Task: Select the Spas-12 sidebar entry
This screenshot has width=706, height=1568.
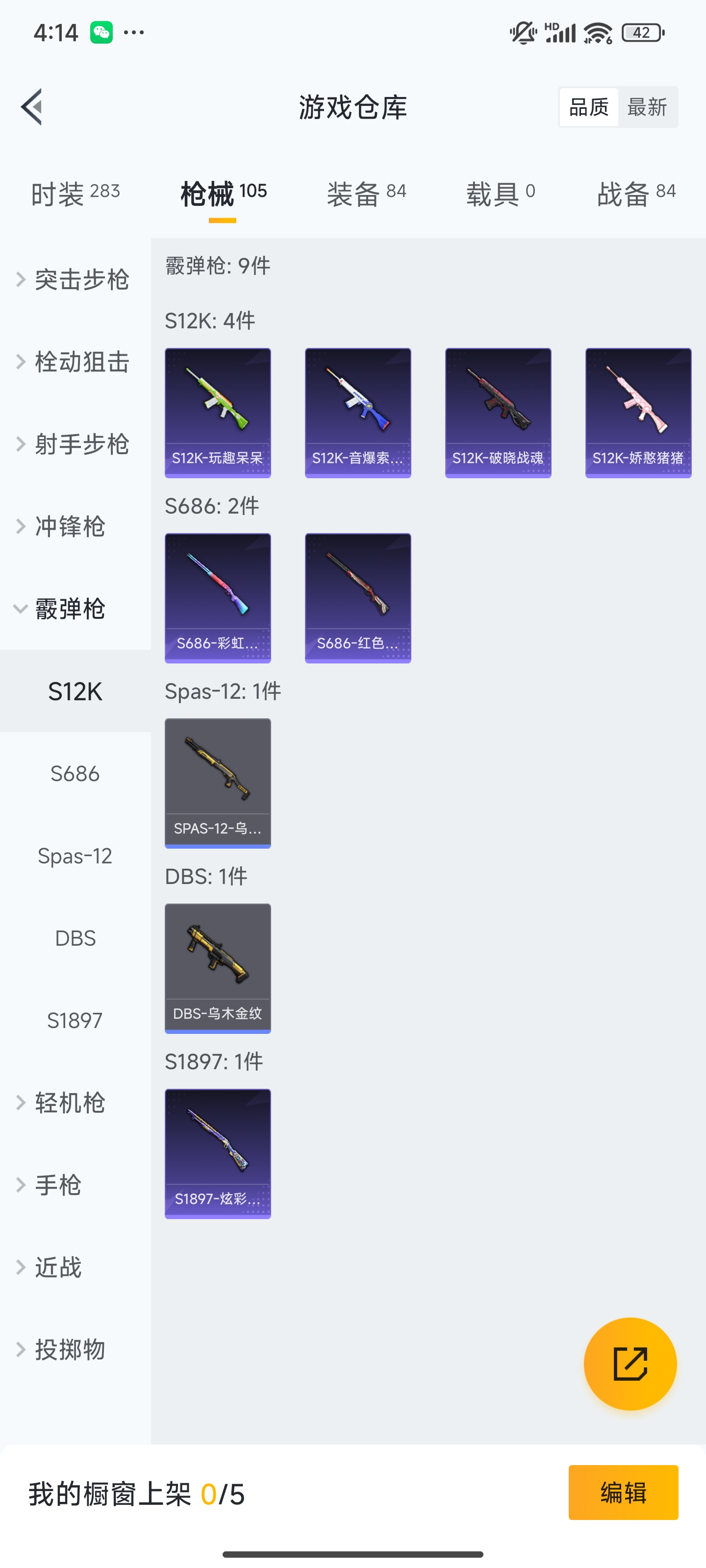Action: [x=75, y=855]
